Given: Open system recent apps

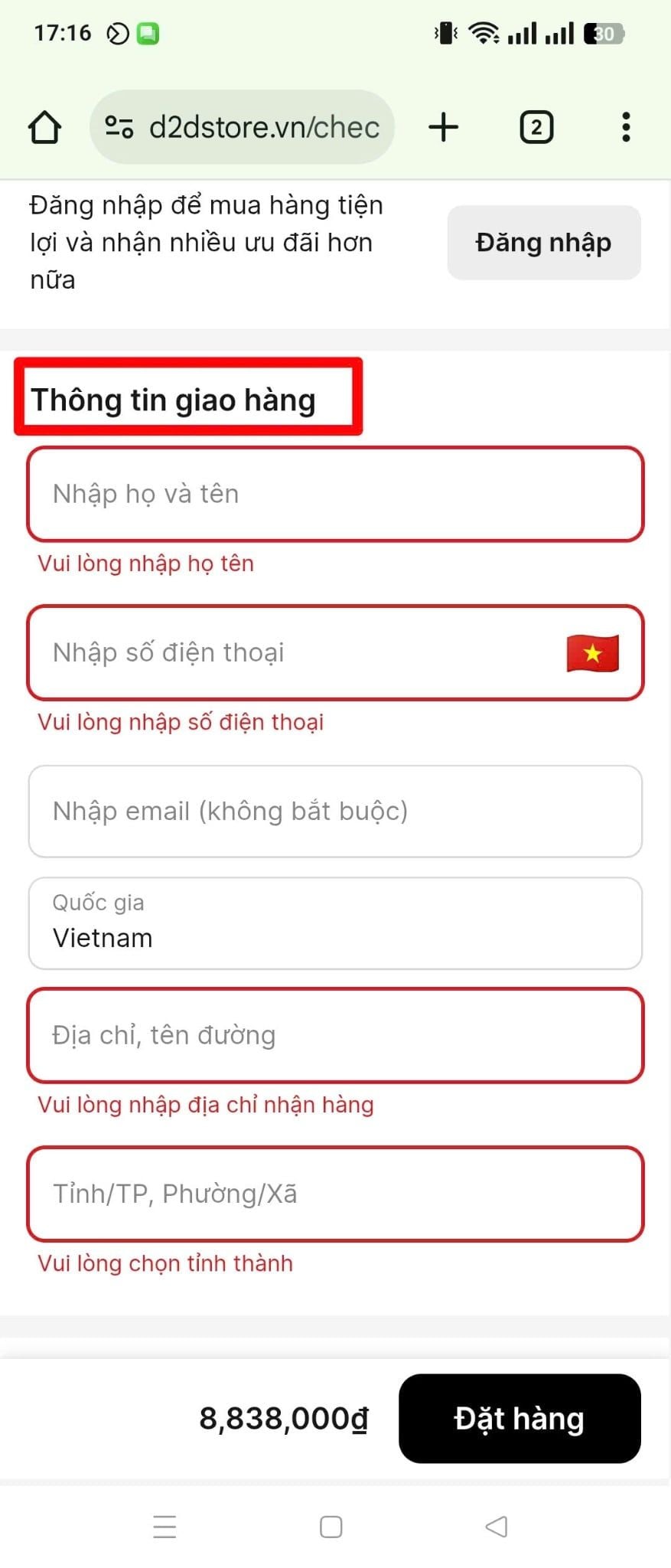Looking at the screenshot, I should click(x=164, y=1527).
